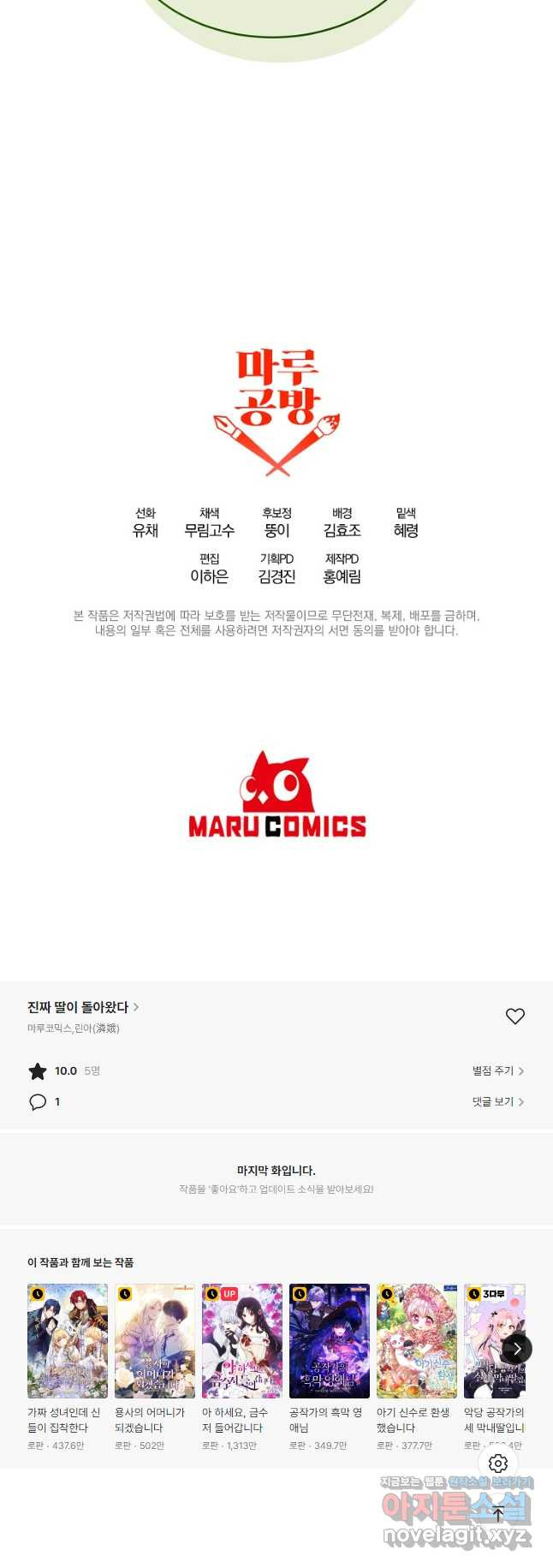Like this webtoon with the heart icon
This screenshot has height=1568, width=553.
pos(514,1017)
